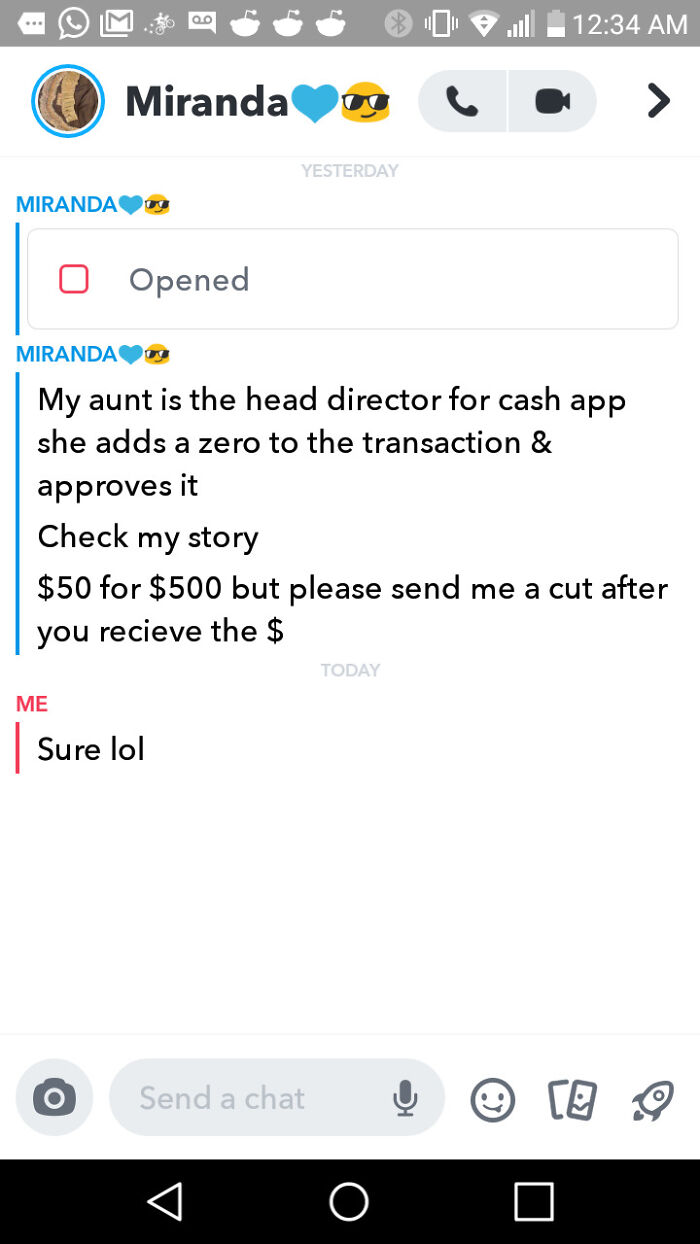Go to the home screen
The width and height of the screenshot is (700, 1244).
[349, 1201]
